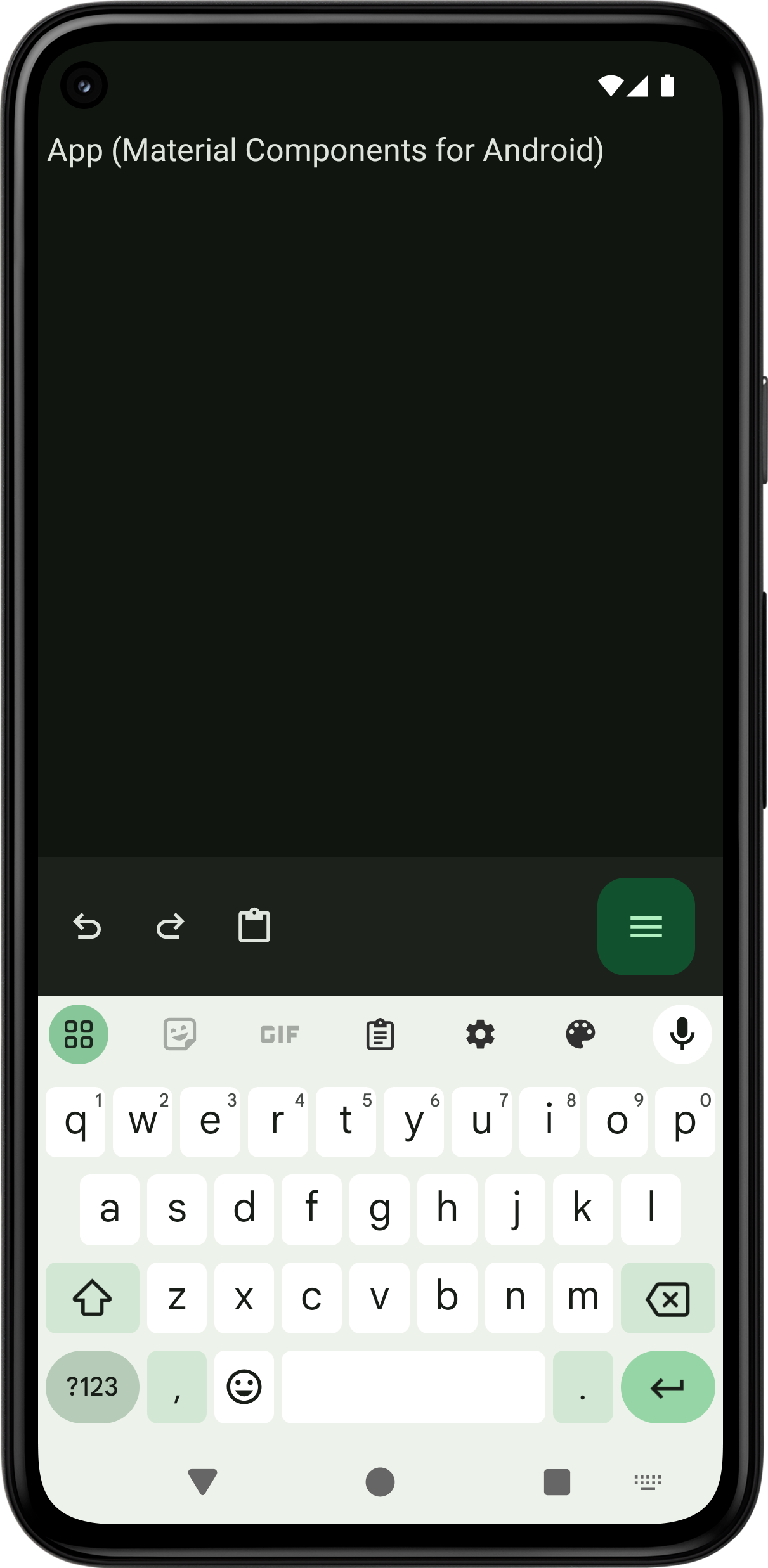768x1568 pixels.
Task: Tap the clipboard paste icon in bottom bar
Action: coord(254,925)
